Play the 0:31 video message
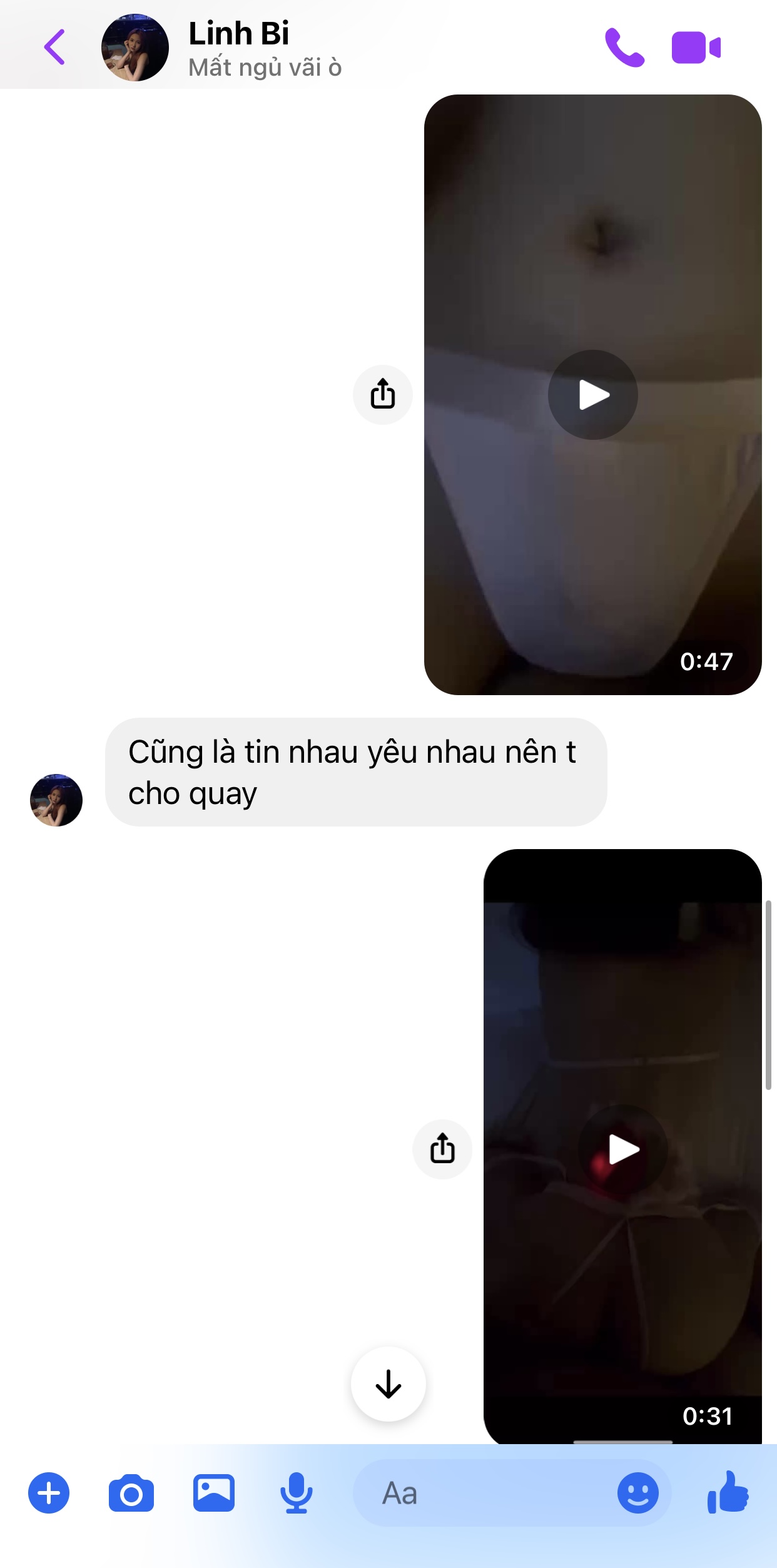The width and height of the screenshot is (777, 1568). tap(623, 1149)
